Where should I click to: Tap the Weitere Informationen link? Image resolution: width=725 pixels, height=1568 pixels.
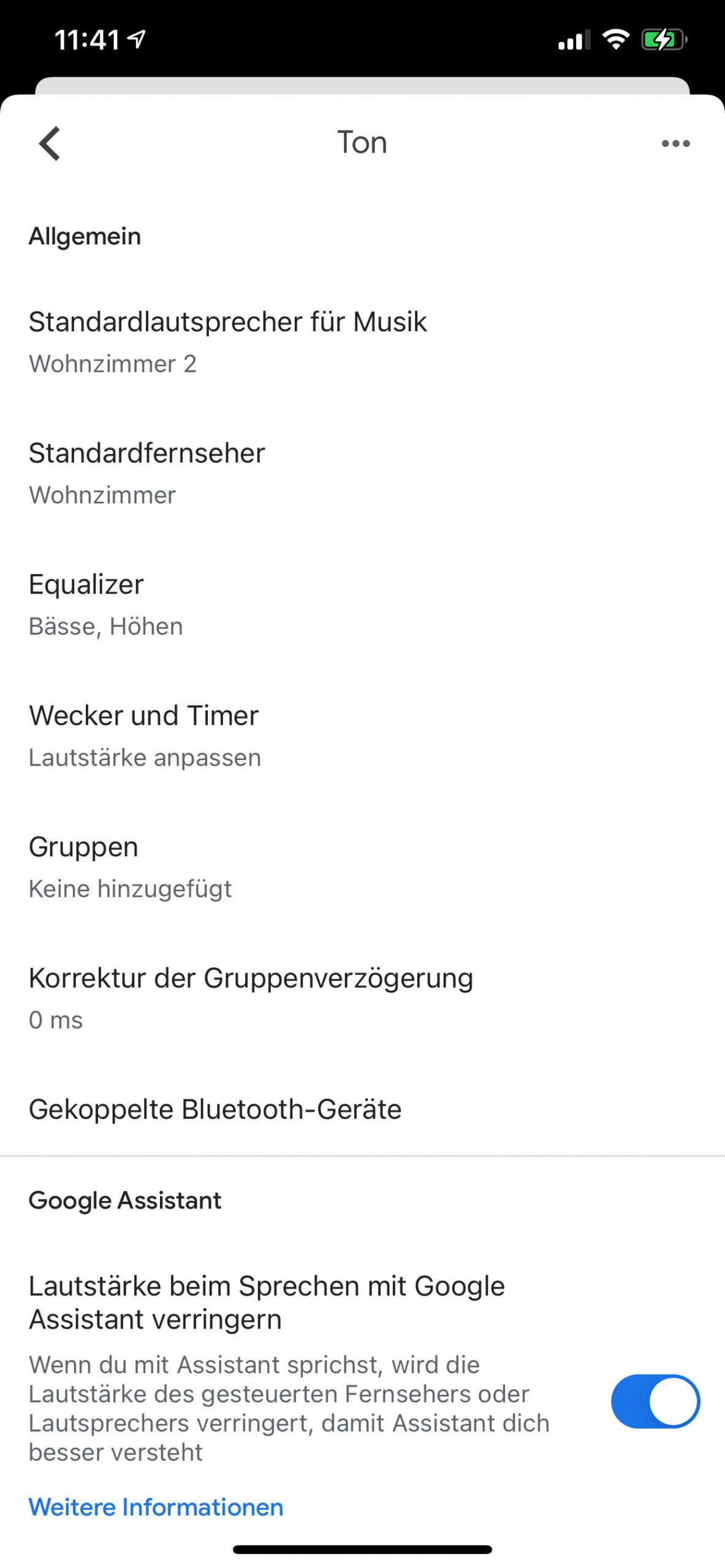click(156, 1507)
